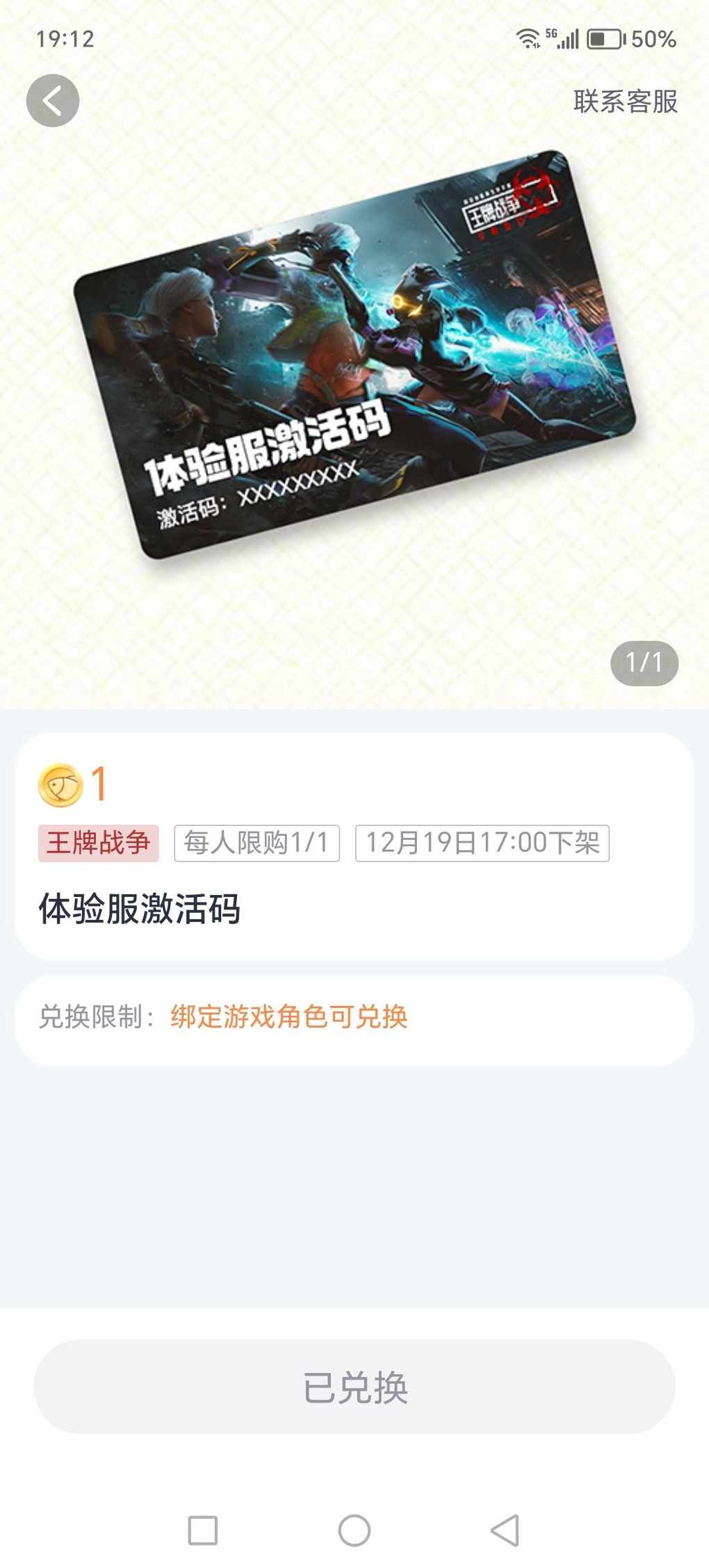Tap the 已兑换 button
Viewport: 709px width, 1568px height.
354,1387
